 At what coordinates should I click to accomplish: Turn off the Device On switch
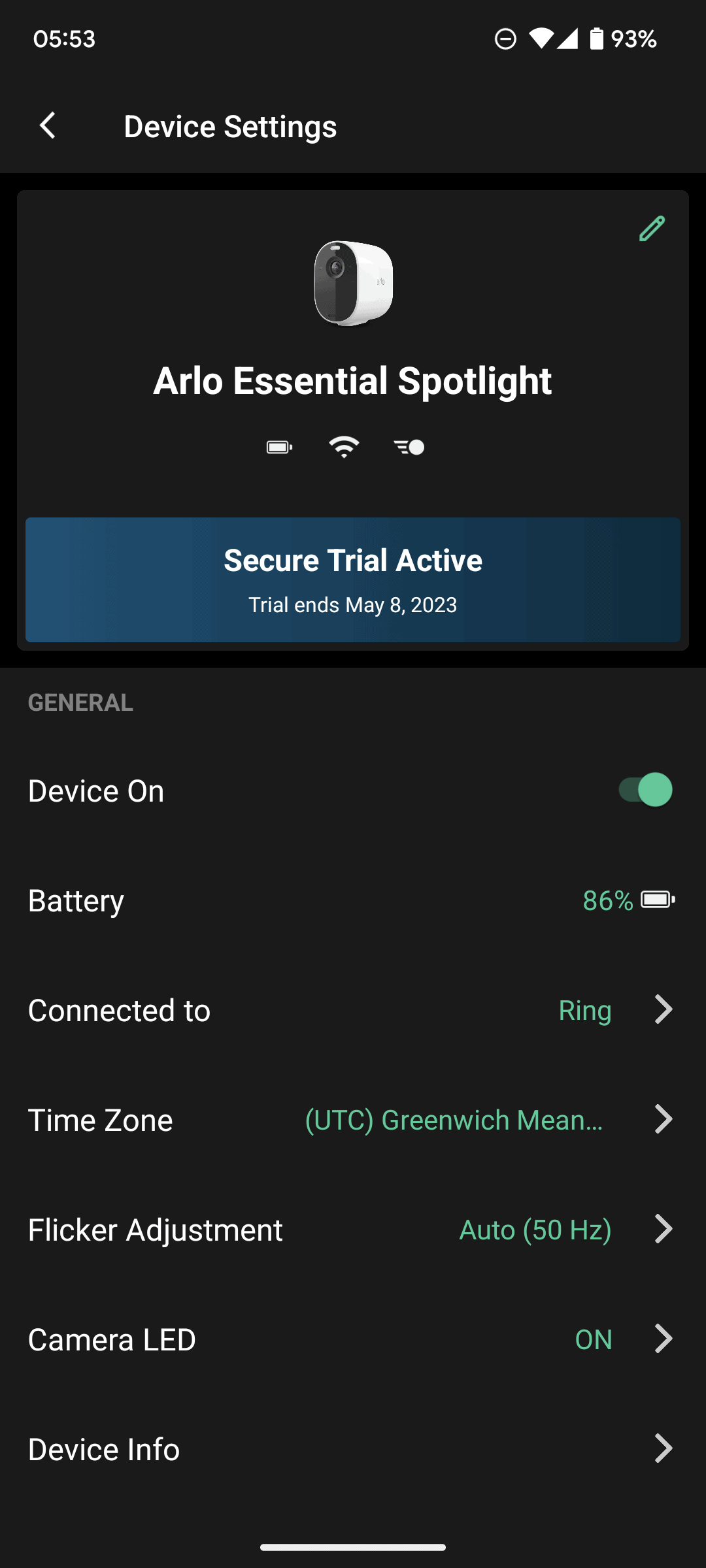click(646, 790)
